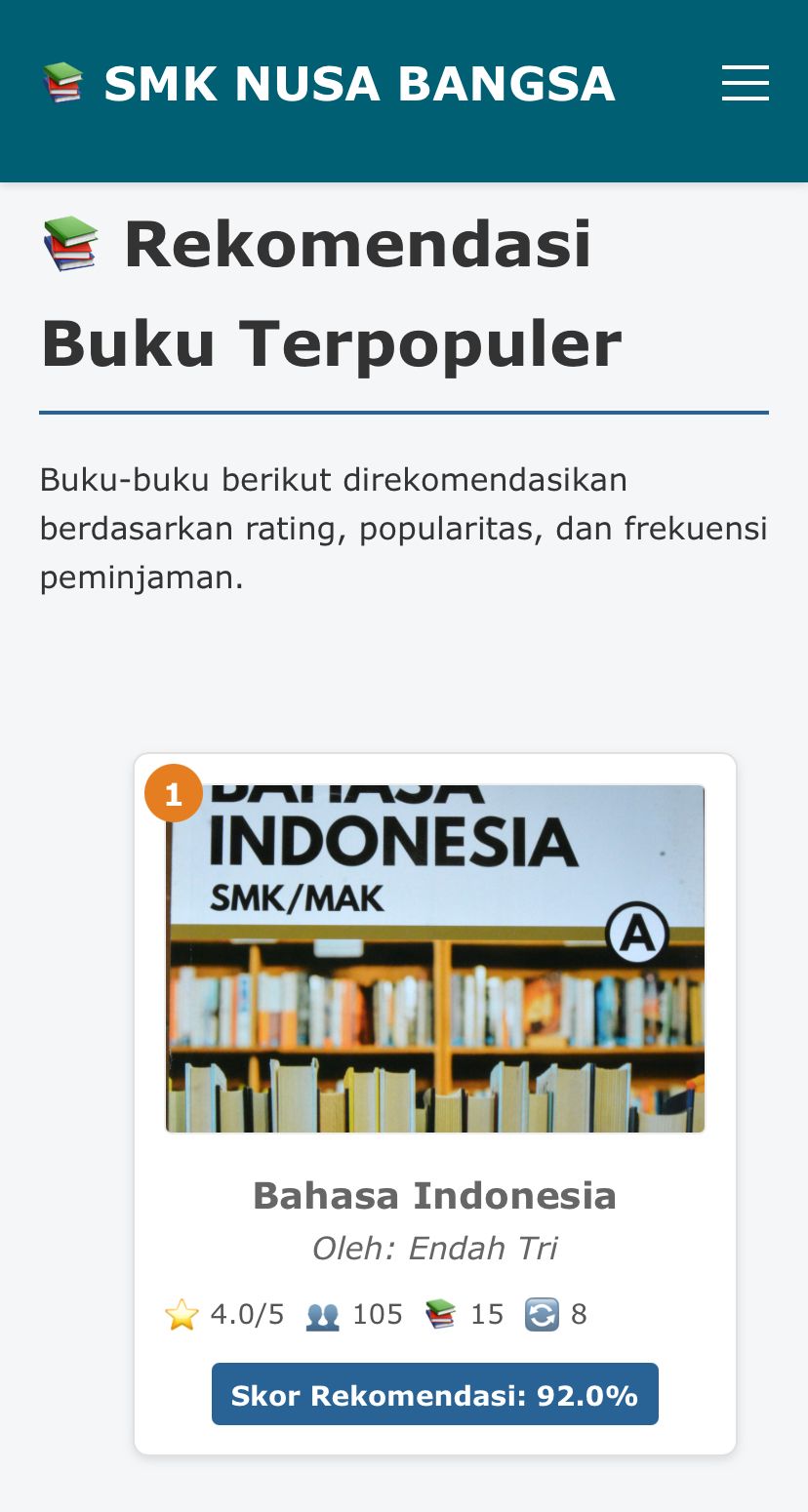This screenshot has width=808, height=1512.
Task: Open the Bahasa Indonesia book card
Action: click(434, 1195)
